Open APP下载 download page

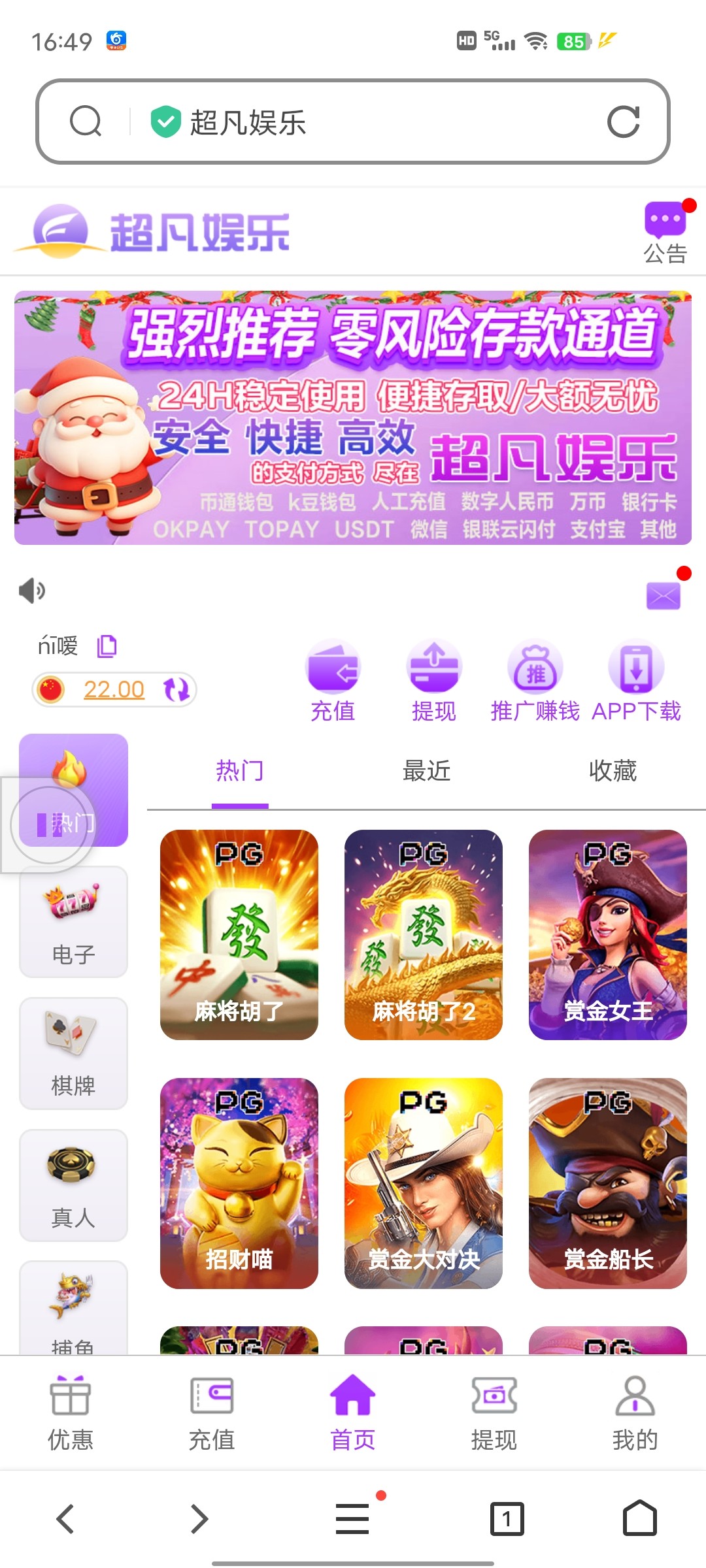(x=636, y=681)
